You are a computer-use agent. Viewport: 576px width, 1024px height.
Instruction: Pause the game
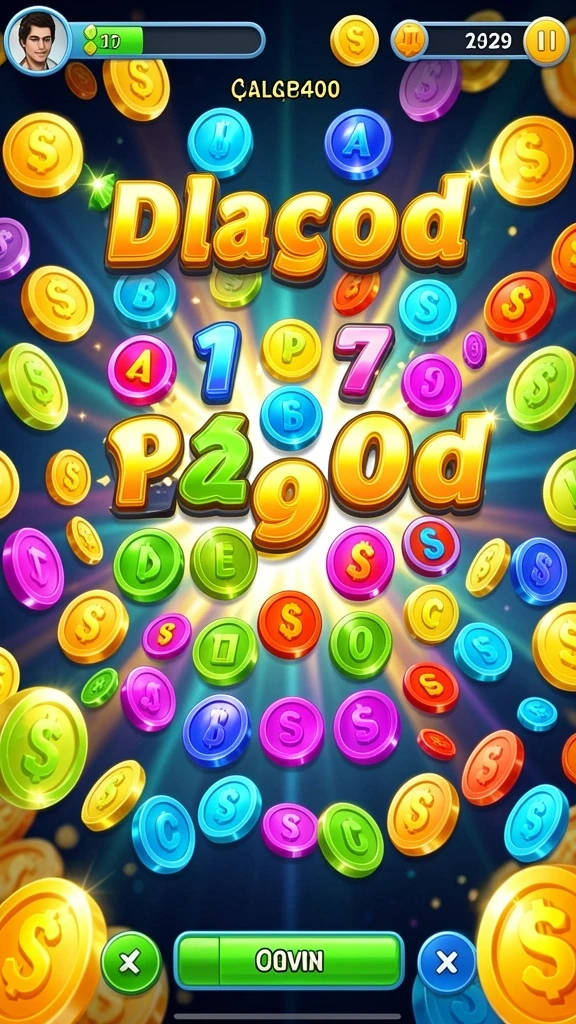(x=546, y=41)
